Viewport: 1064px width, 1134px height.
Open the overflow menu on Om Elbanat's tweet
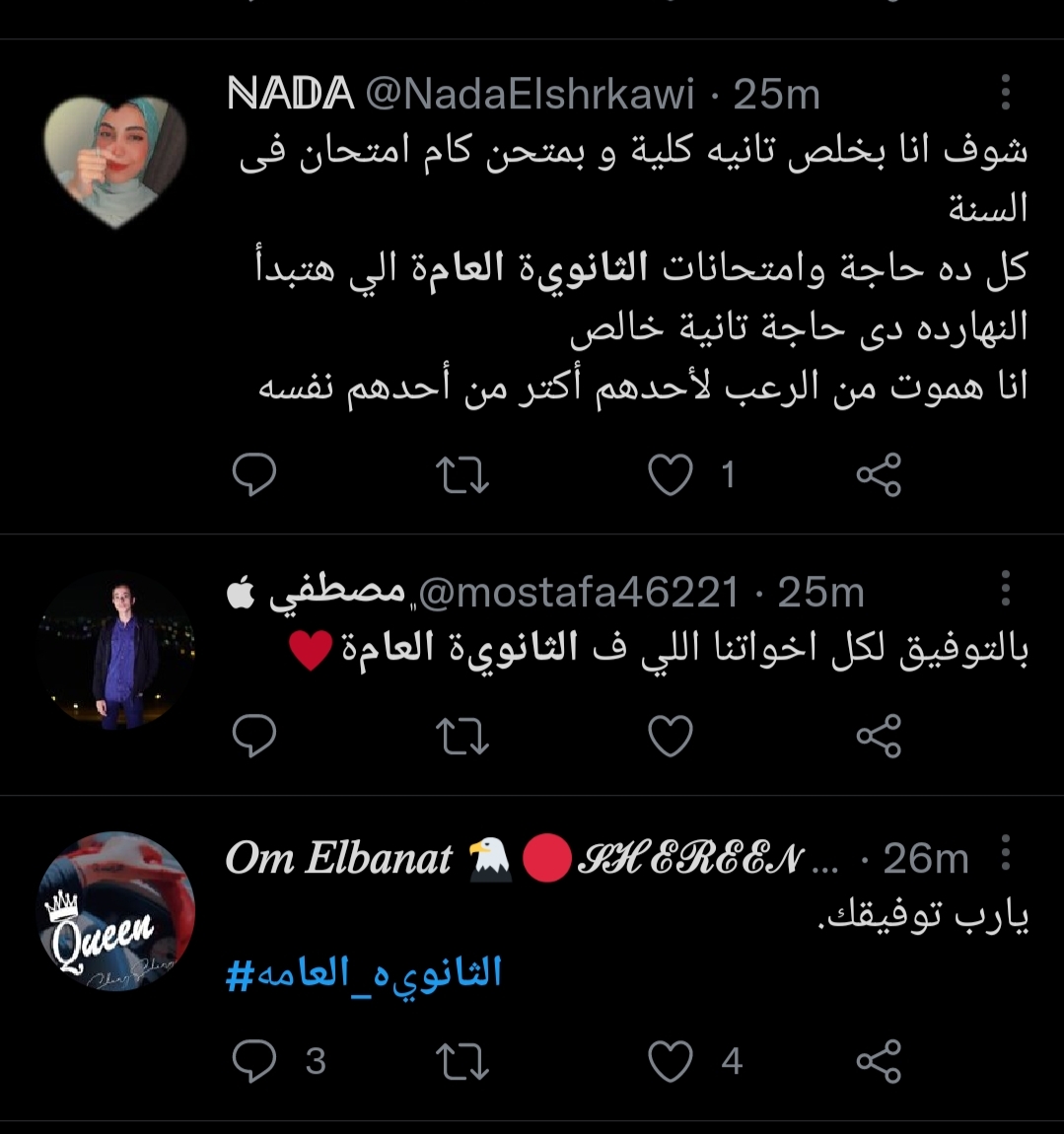point(1006,854)
